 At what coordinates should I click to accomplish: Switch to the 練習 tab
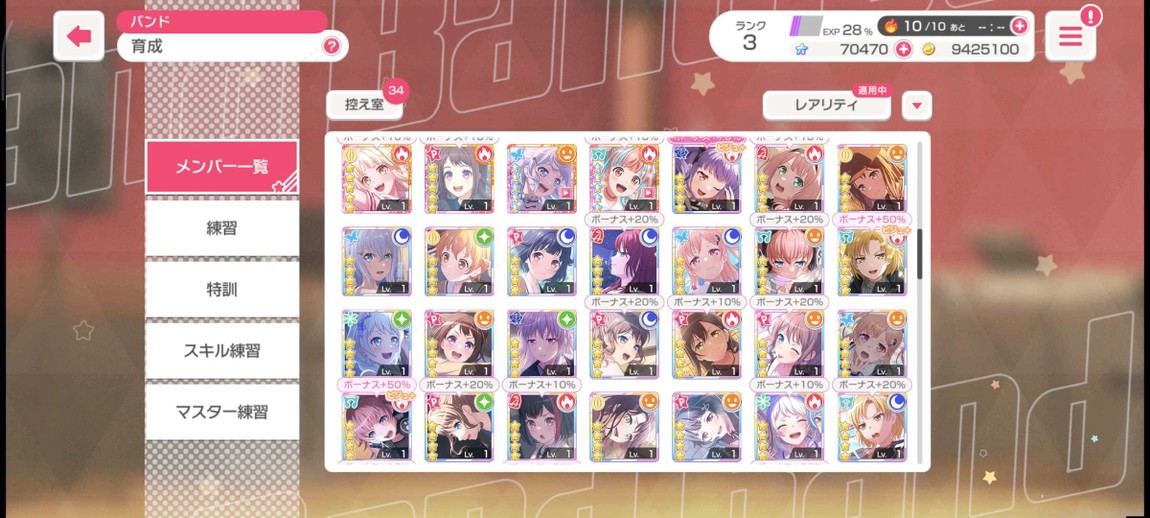pos(222,228)
